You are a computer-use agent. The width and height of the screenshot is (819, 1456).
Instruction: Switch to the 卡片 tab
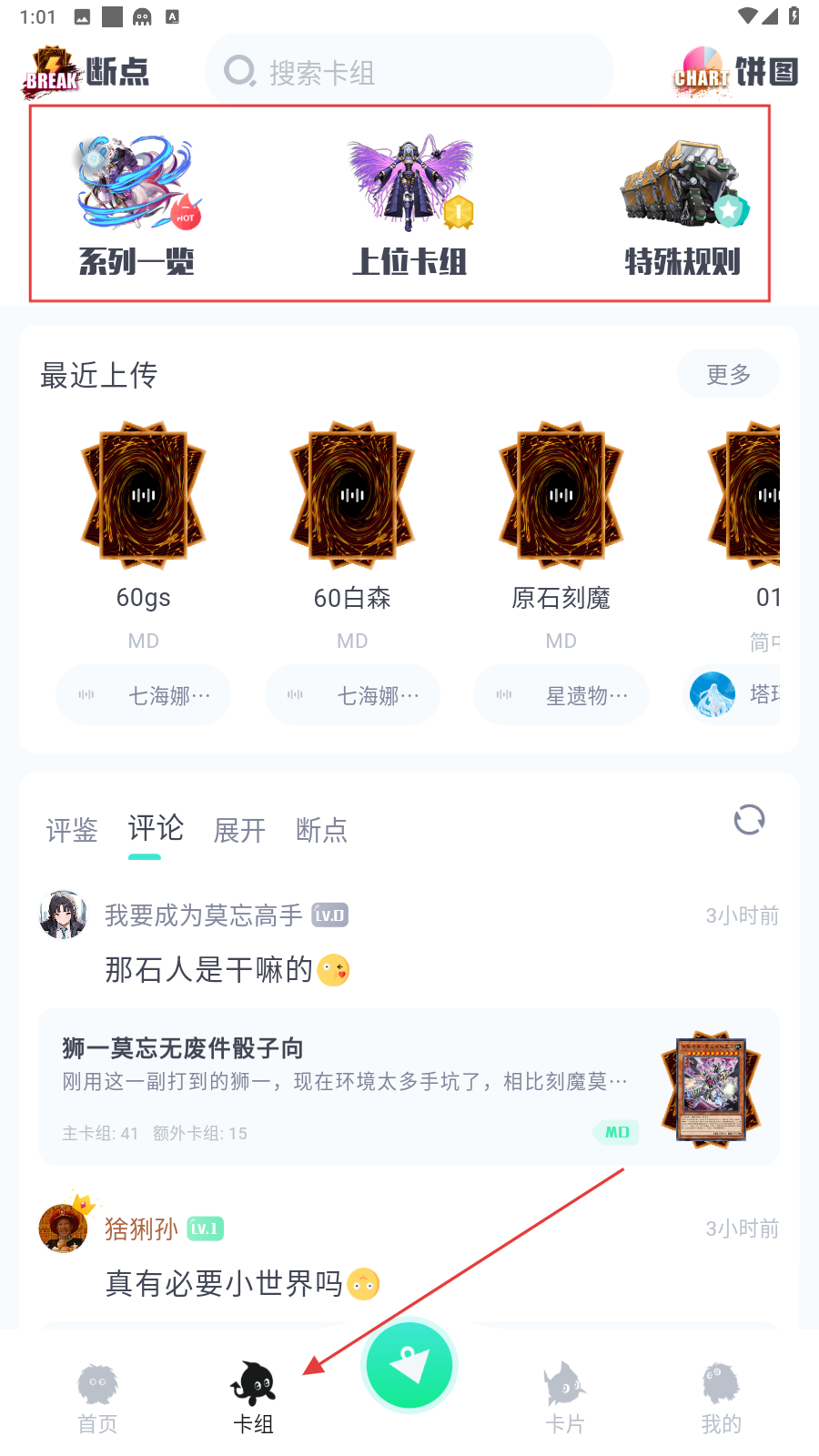565,1399
